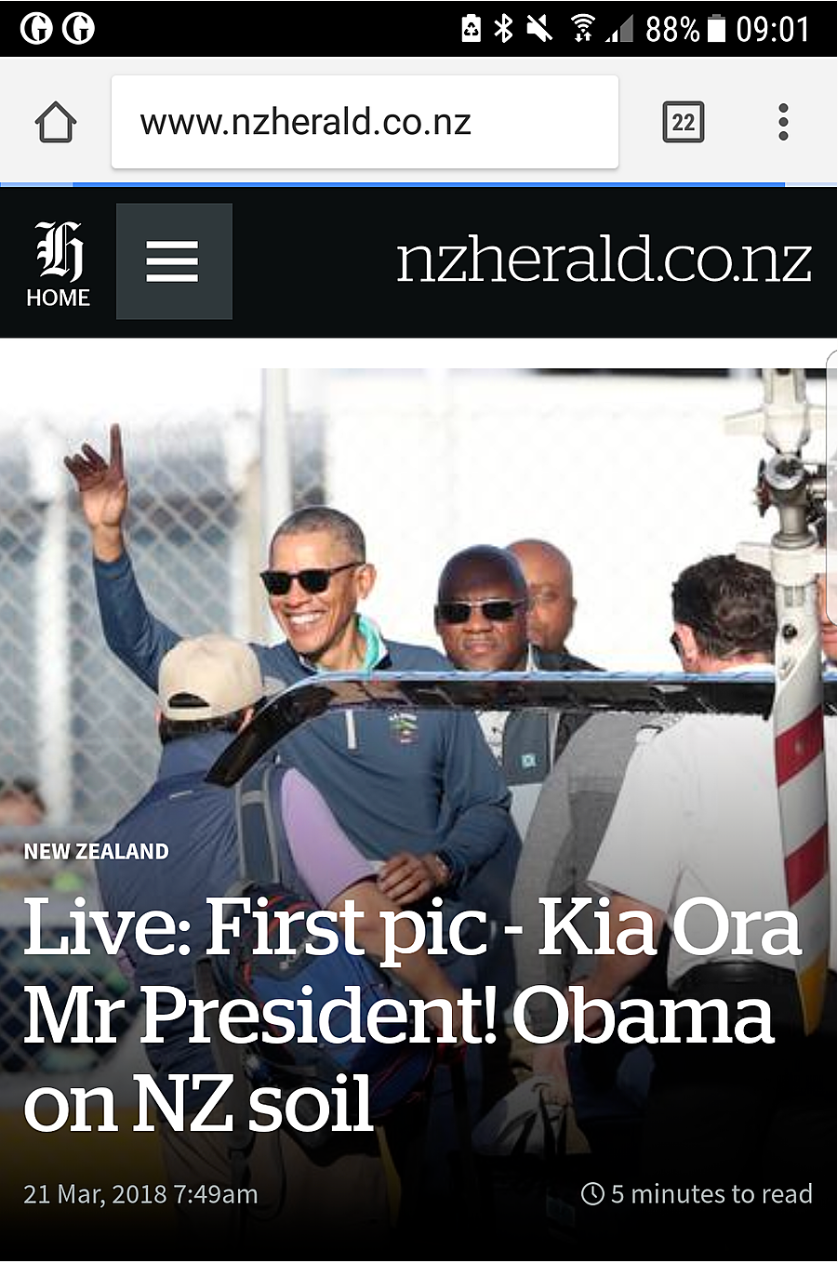The image size is (838, 1262).
Task: Open the browser overflow menu
Action: (783, 123)
